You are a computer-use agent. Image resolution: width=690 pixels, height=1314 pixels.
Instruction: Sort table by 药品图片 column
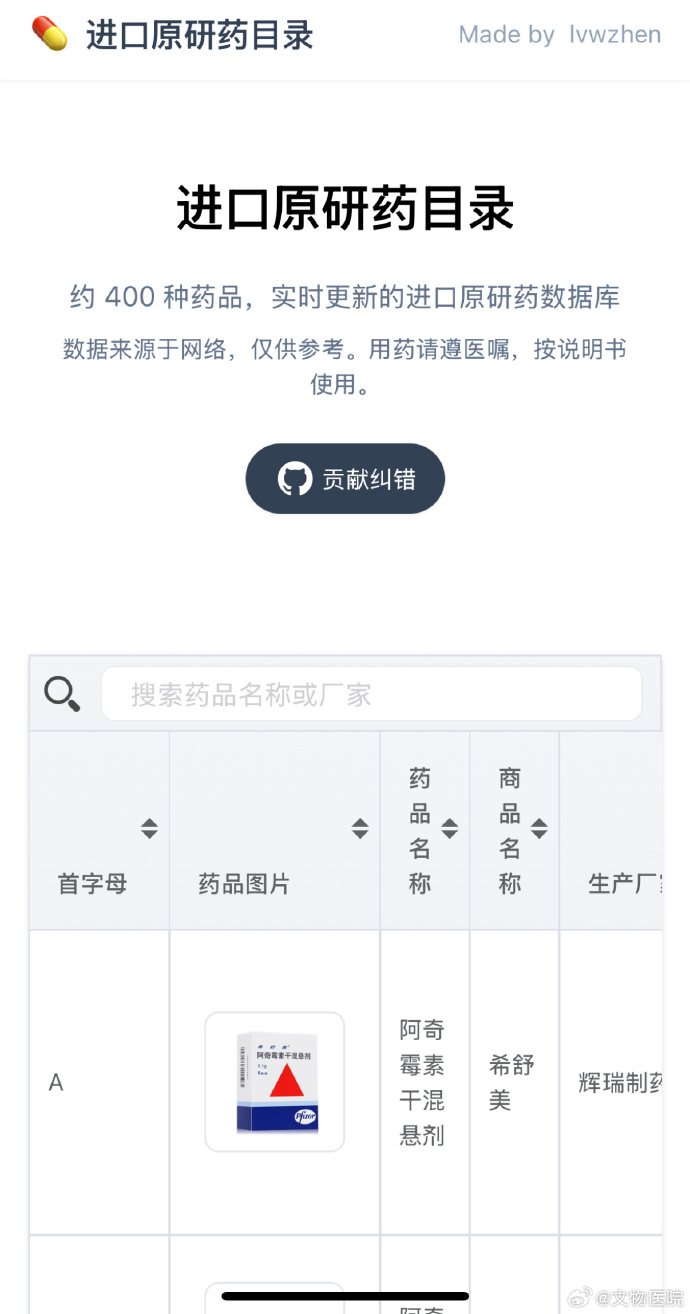pos(360,828)
